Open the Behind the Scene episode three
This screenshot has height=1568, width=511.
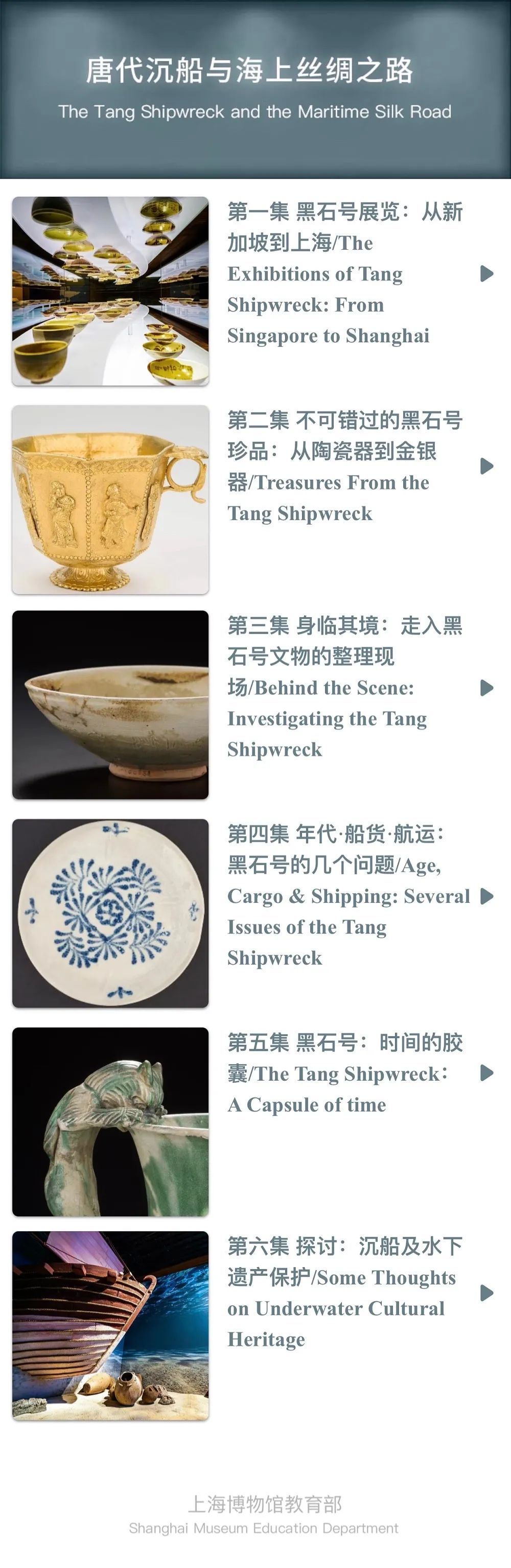click(345, 687)
